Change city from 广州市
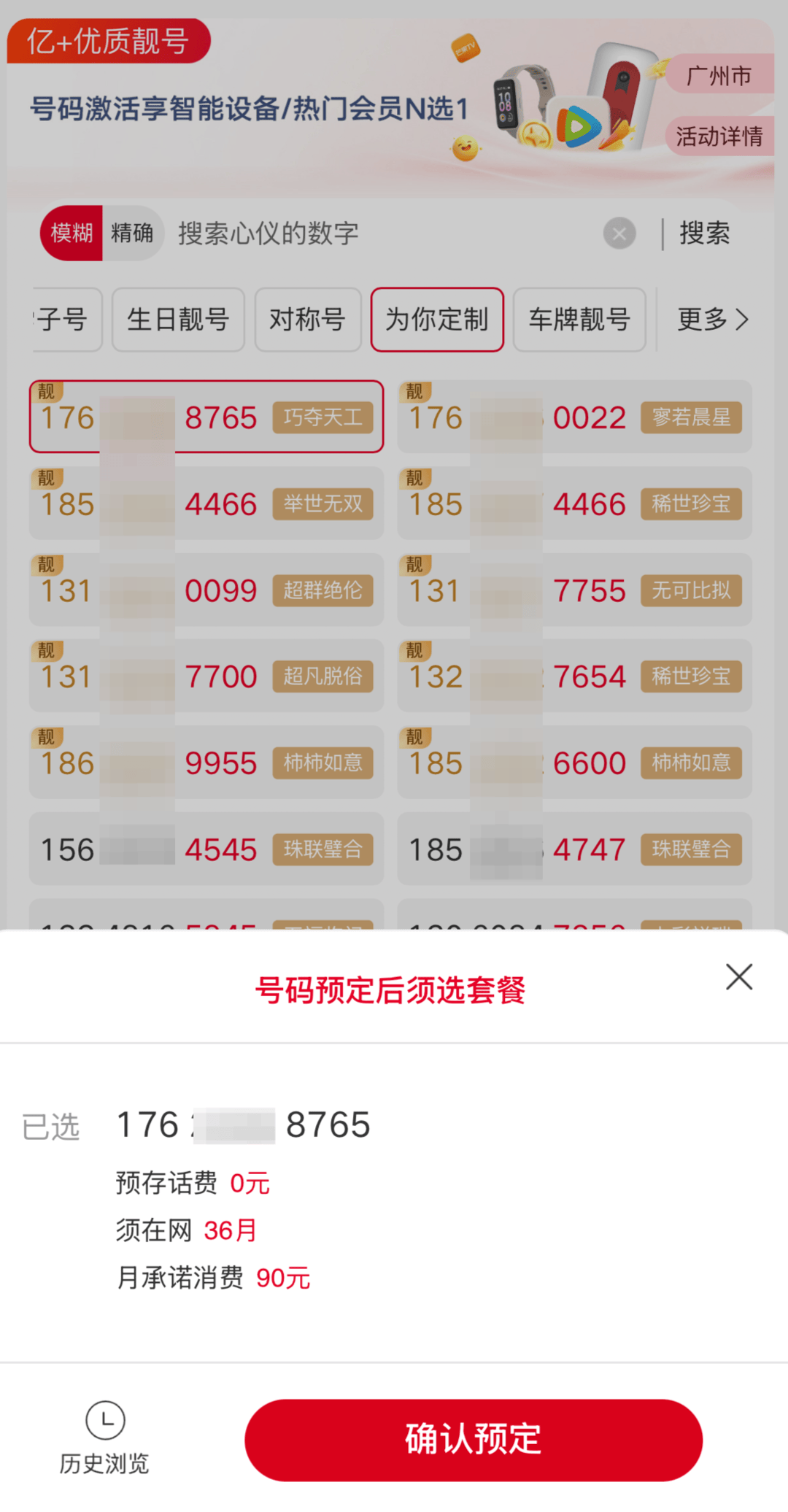The height and width of the screenshot is (1512, 788). pyautogui.click(x=719, y=75)
